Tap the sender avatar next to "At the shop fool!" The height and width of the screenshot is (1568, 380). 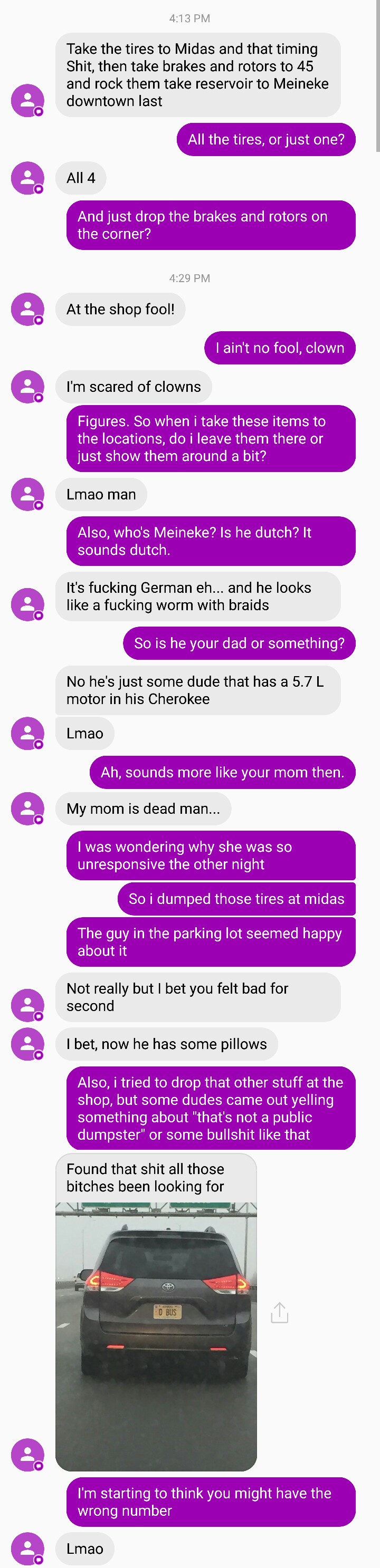coord(27,309)
